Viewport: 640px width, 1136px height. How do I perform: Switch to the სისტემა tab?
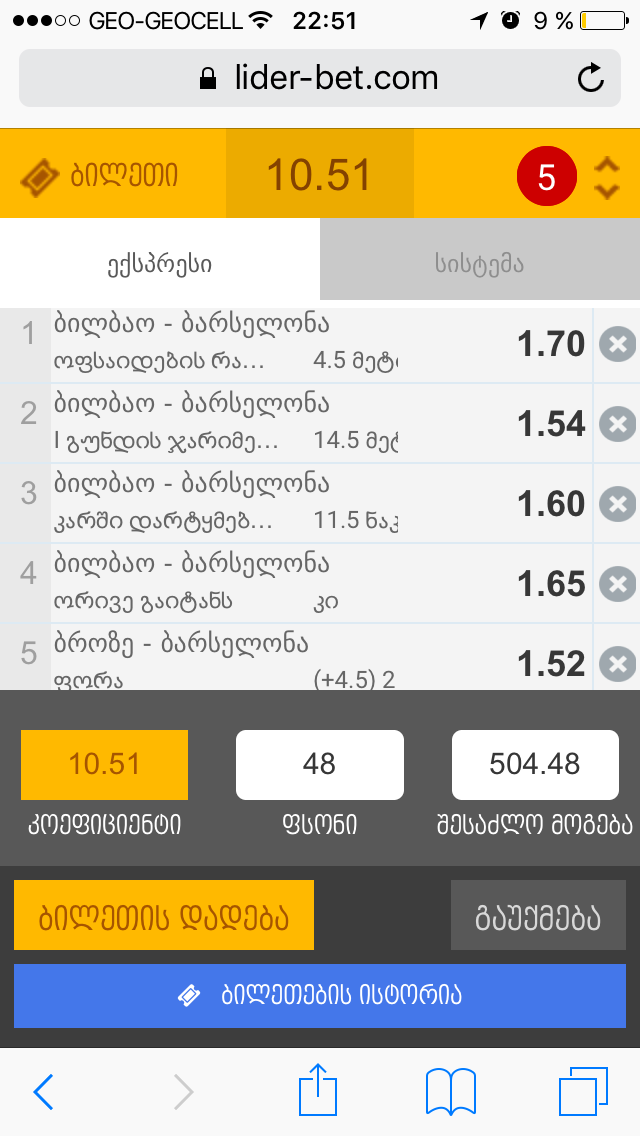pyautogui.click(x=480, y=265)
